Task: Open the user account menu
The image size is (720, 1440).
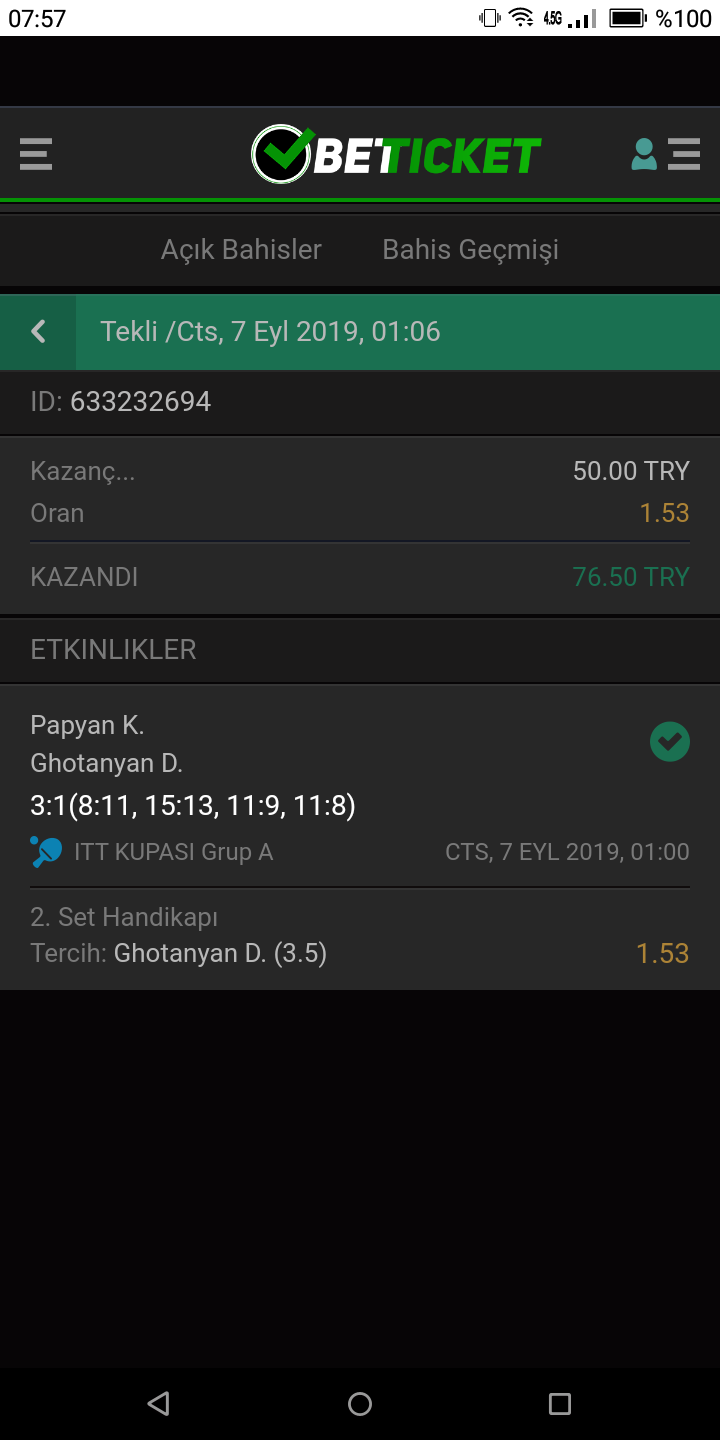Action: (666, 154)
